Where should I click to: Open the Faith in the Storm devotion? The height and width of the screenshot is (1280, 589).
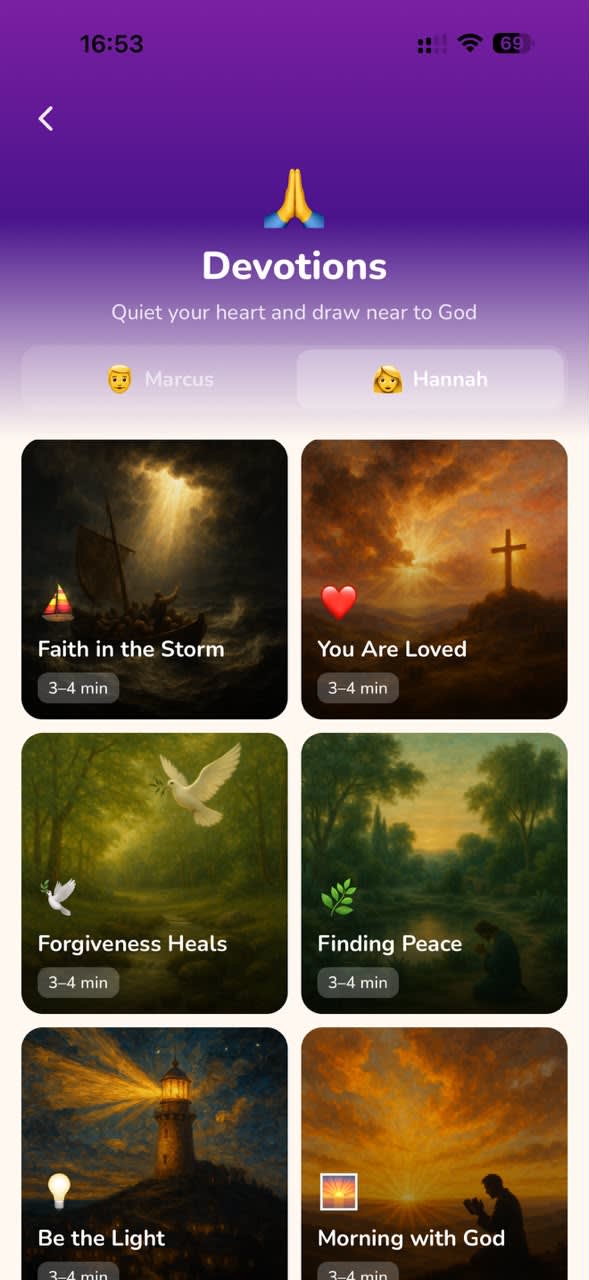[x=155, y=579]
